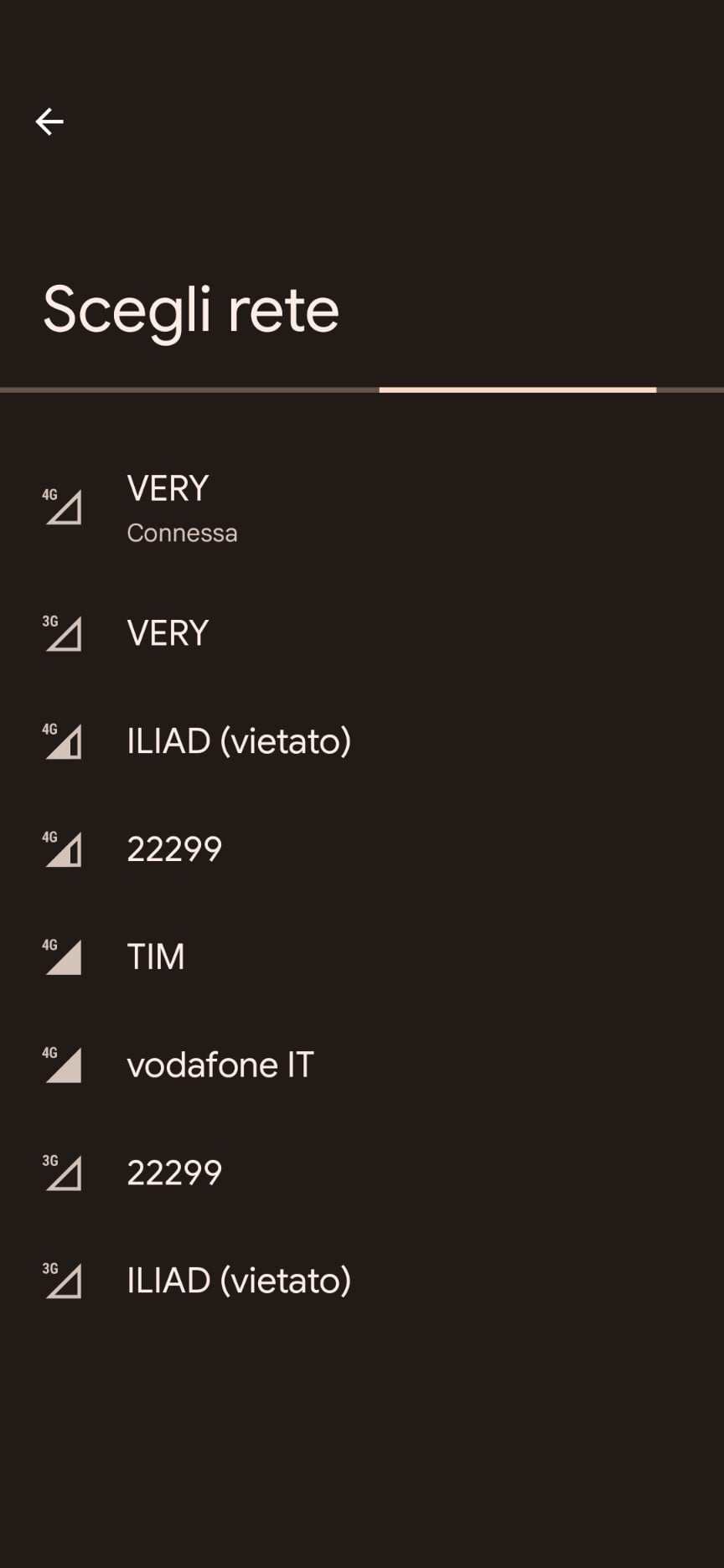Choose the vodafone IT network
The width and height of the screenshot is (724, 1568).
(x=362, y=1065)
